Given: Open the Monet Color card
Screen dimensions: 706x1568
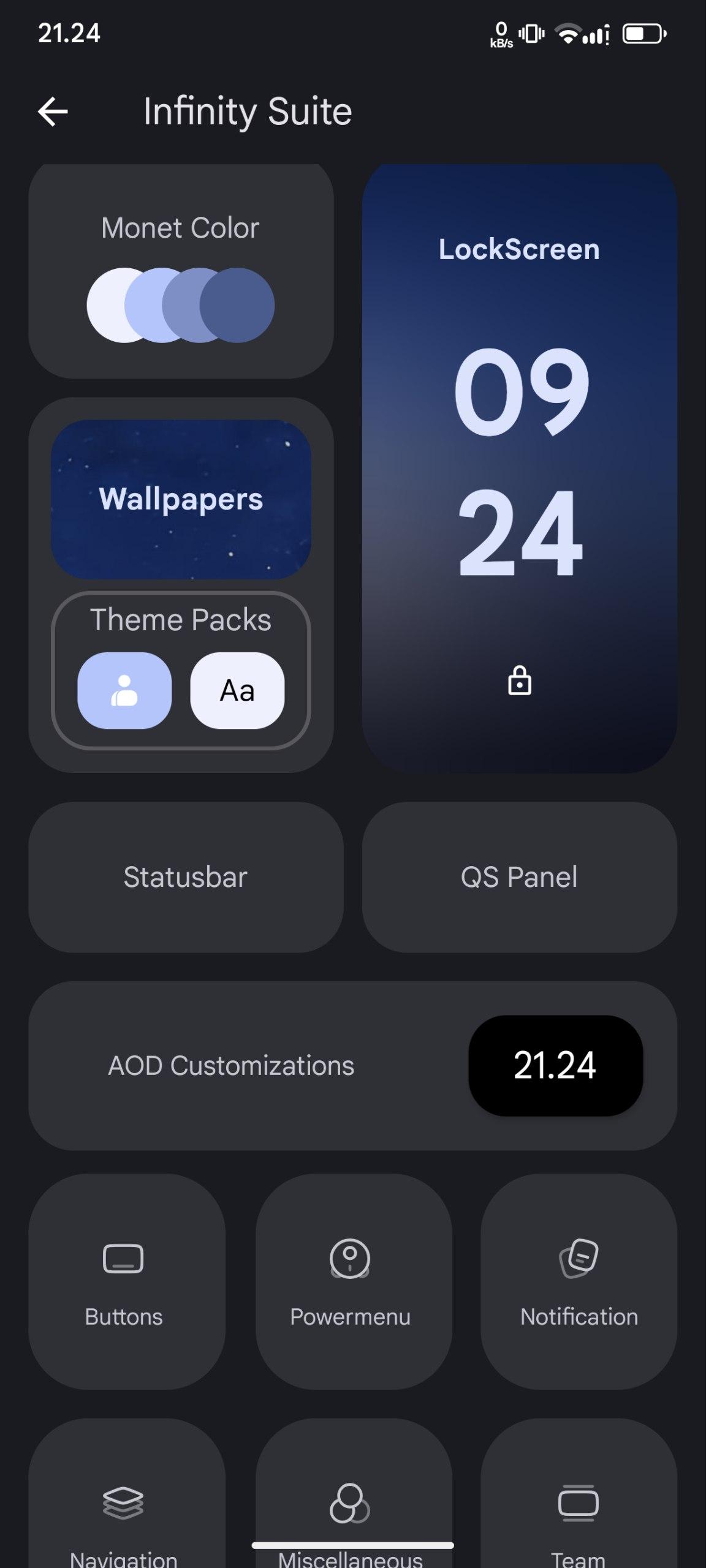Looking at the screenshot, I should pyautogui.click(x=181, y=271).
